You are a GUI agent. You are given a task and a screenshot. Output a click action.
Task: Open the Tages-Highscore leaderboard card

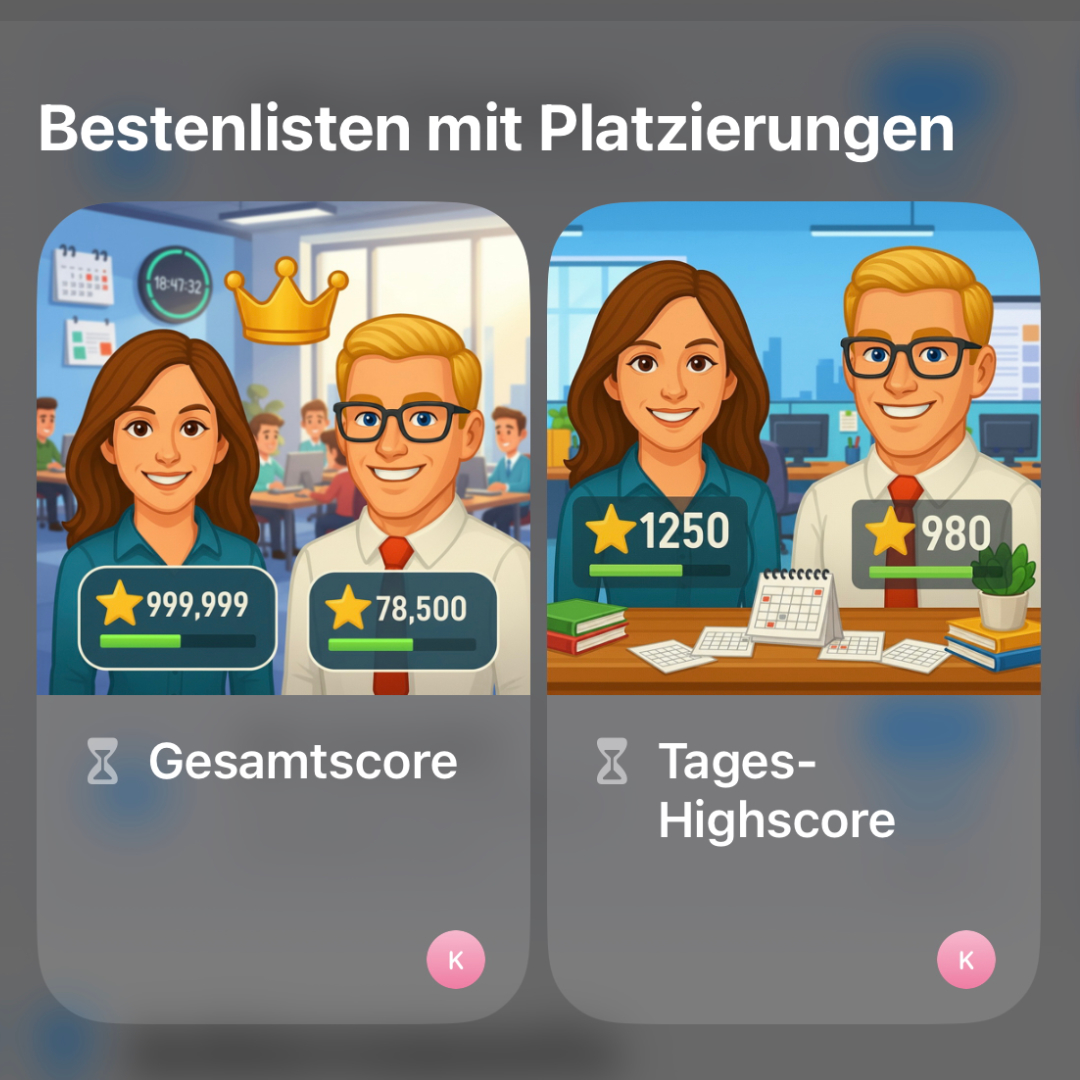(793, 610)
